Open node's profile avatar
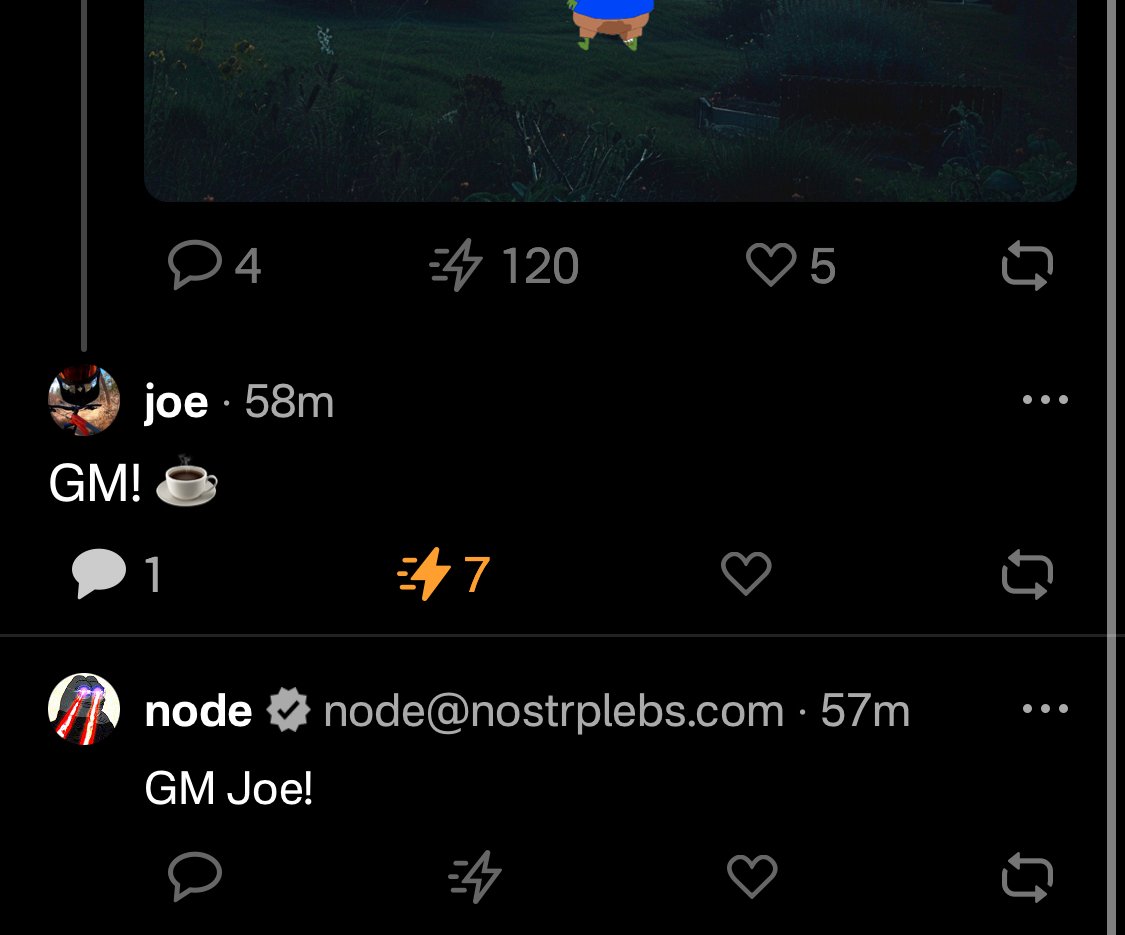Image resolution: width=1125 pixels, height=935 pixels. 84,709
